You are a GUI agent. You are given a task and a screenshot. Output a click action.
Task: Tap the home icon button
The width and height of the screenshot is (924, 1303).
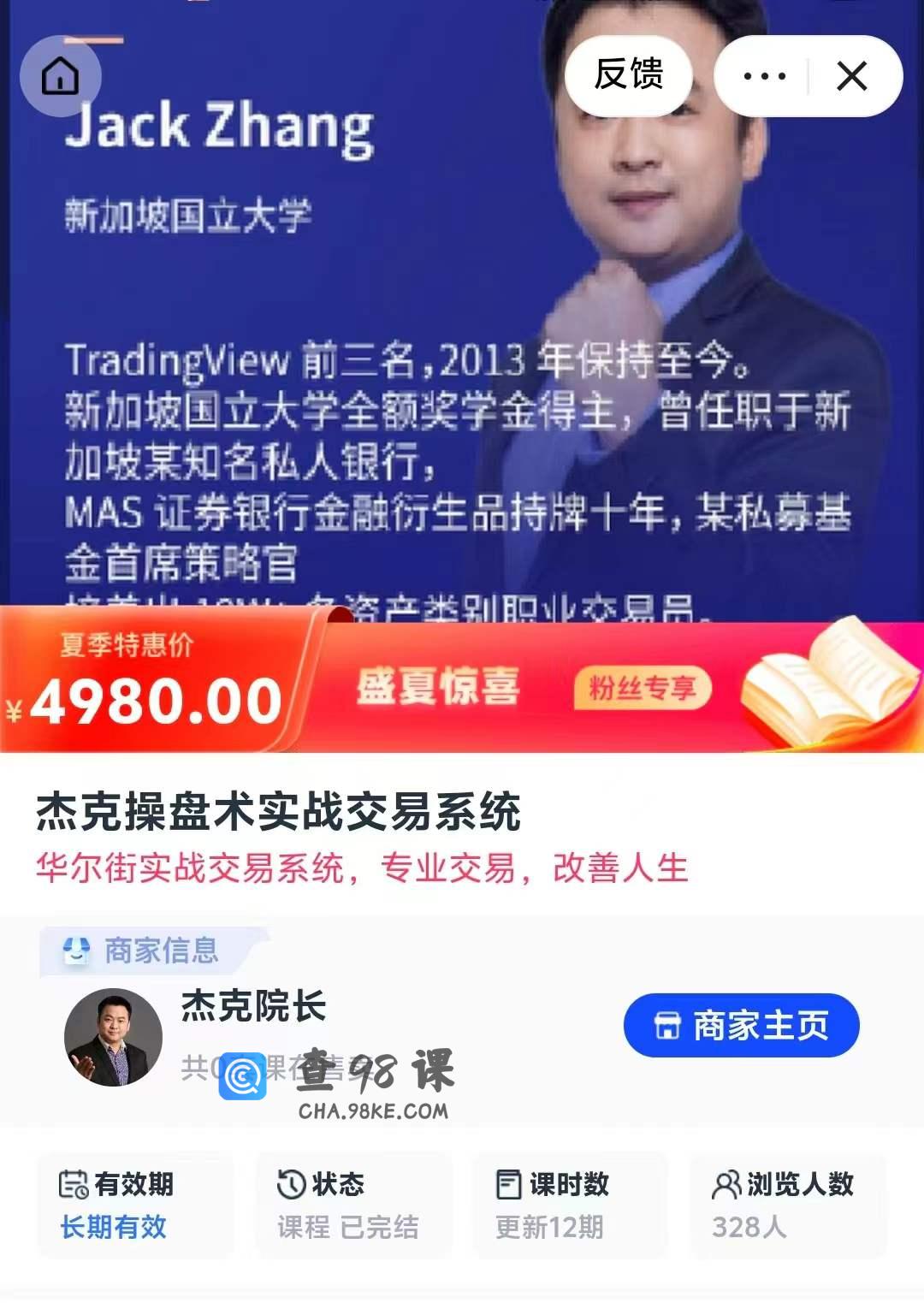[x=60, y=76]
